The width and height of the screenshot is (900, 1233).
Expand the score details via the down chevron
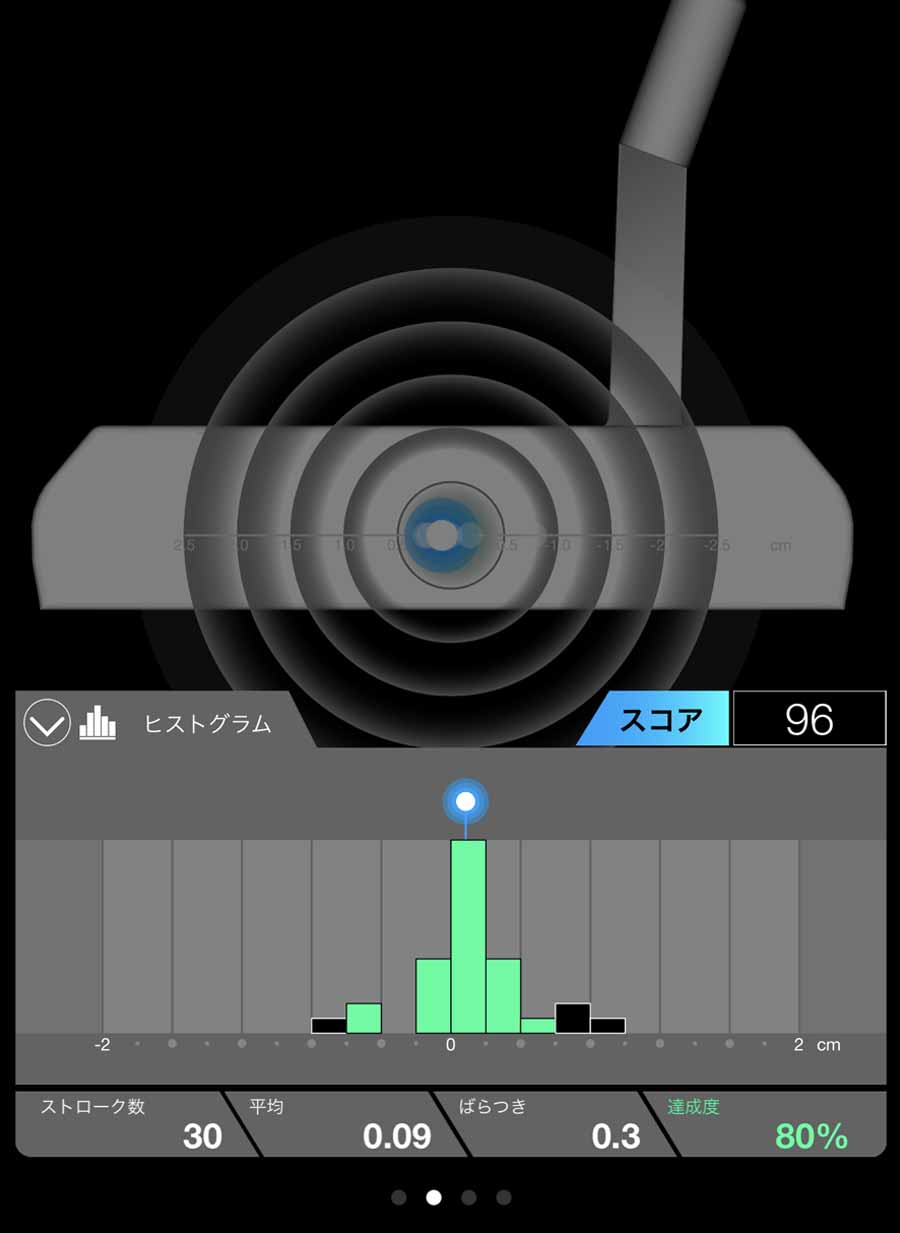(46, 724)
